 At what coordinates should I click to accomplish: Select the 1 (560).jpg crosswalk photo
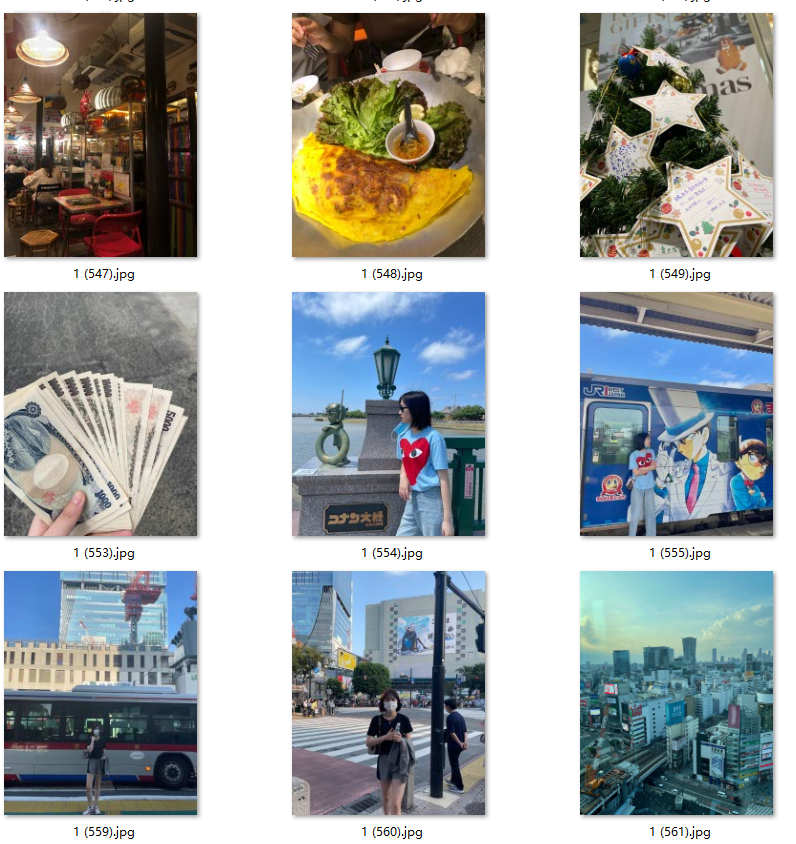coord(388,693)
